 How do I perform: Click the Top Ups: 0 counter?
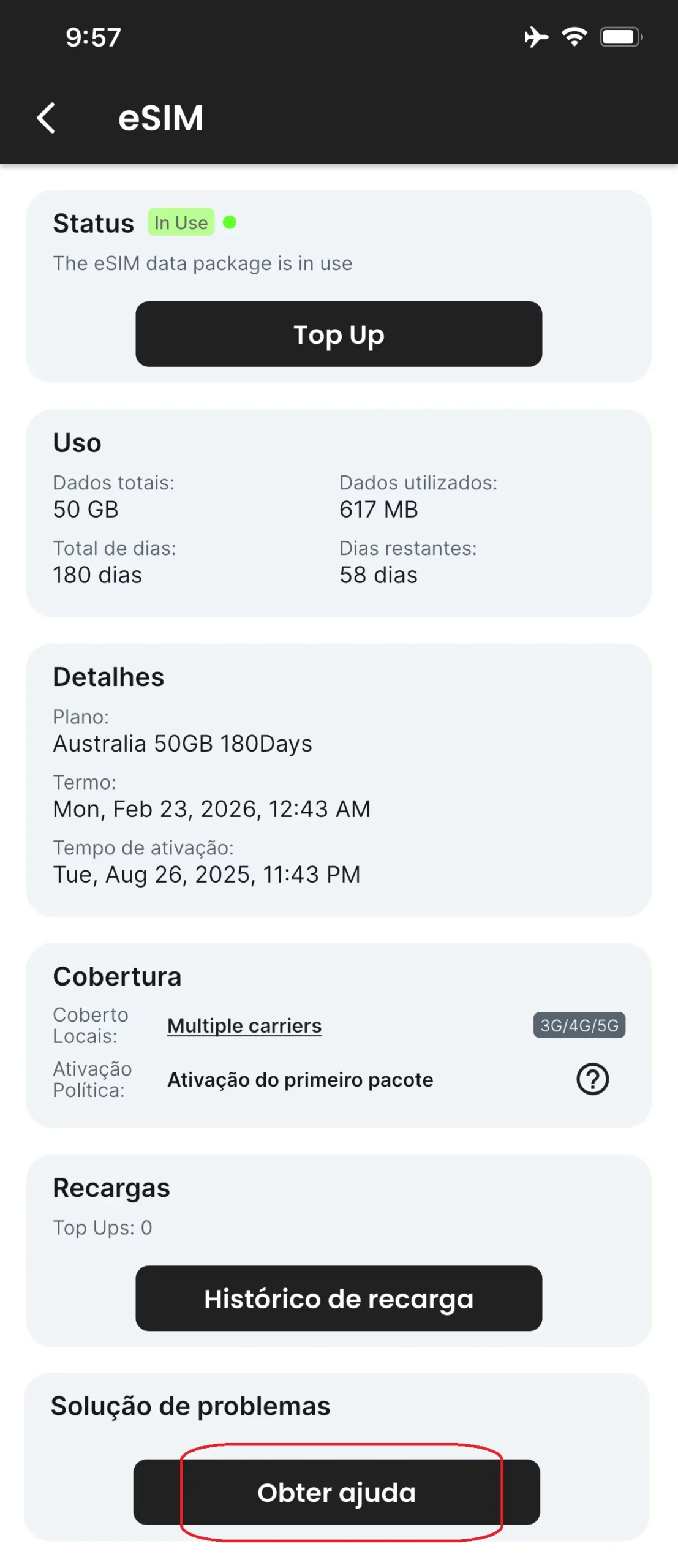[x=102, y=1227]
